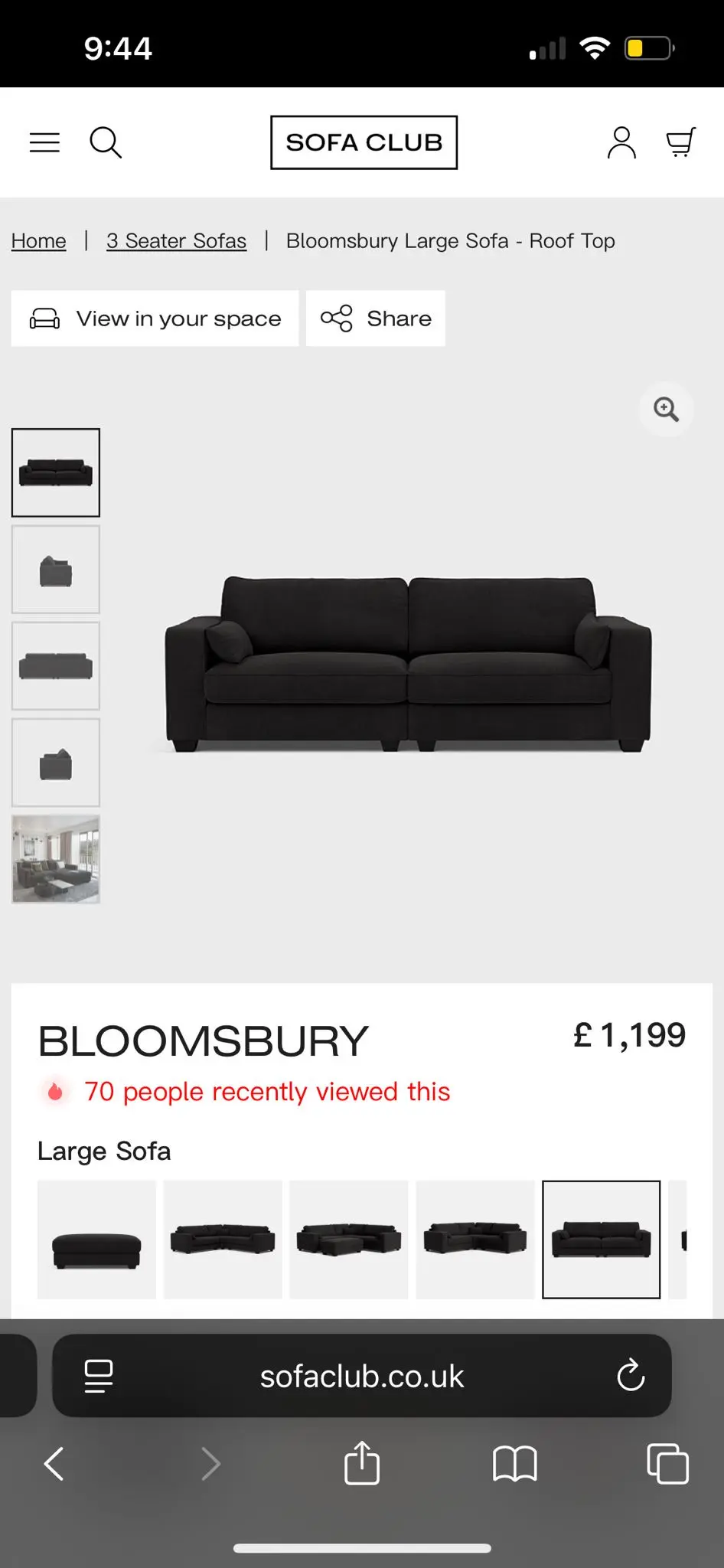Reload the sofaclub.co.uk page
Image resolution: width=724 pixels, height=1568 pixels.
[x=631, y=1376]
